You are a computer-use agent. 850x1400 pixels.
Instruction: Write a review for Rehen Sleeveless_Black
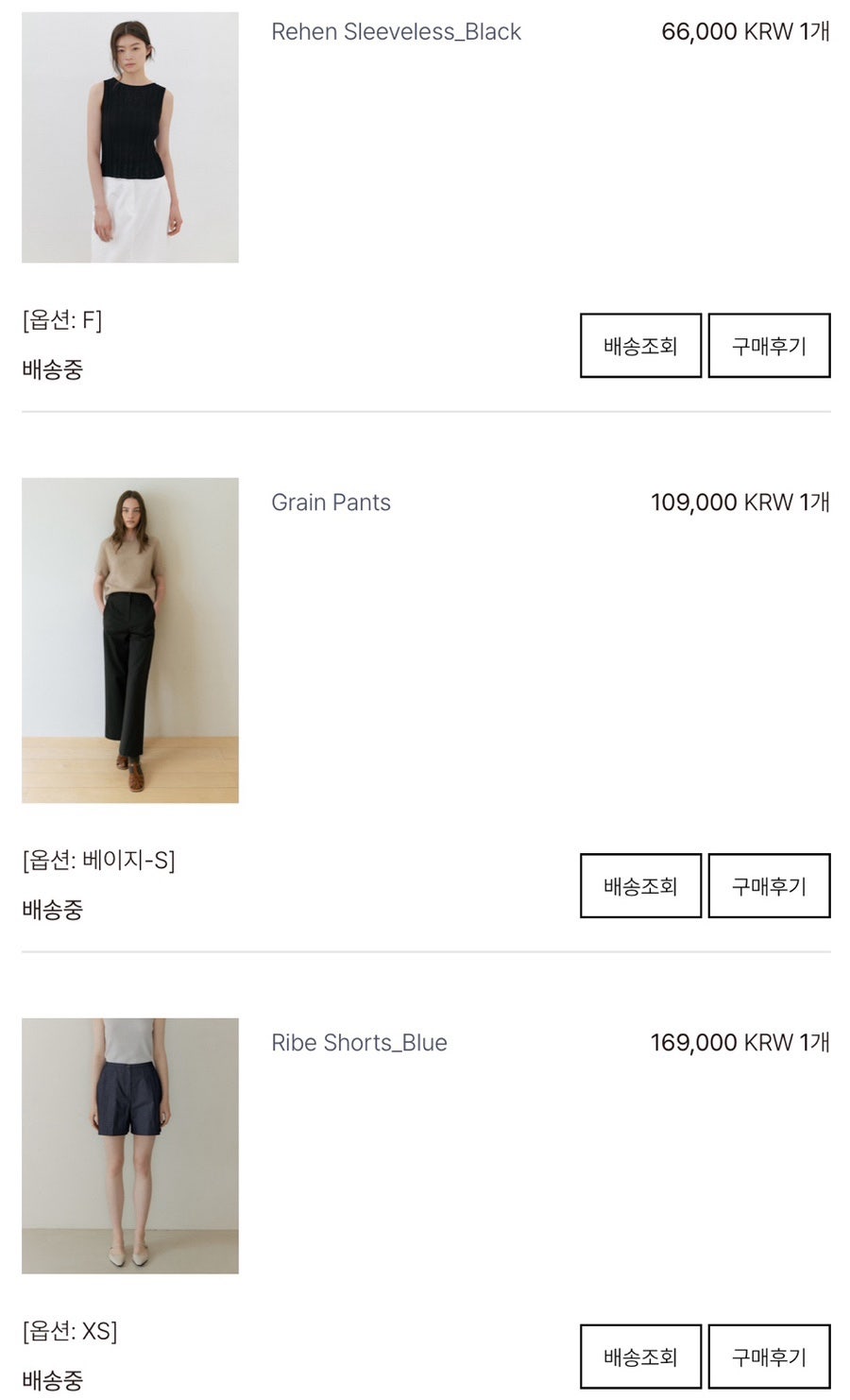pyautogui.click(x=769, y=346)
